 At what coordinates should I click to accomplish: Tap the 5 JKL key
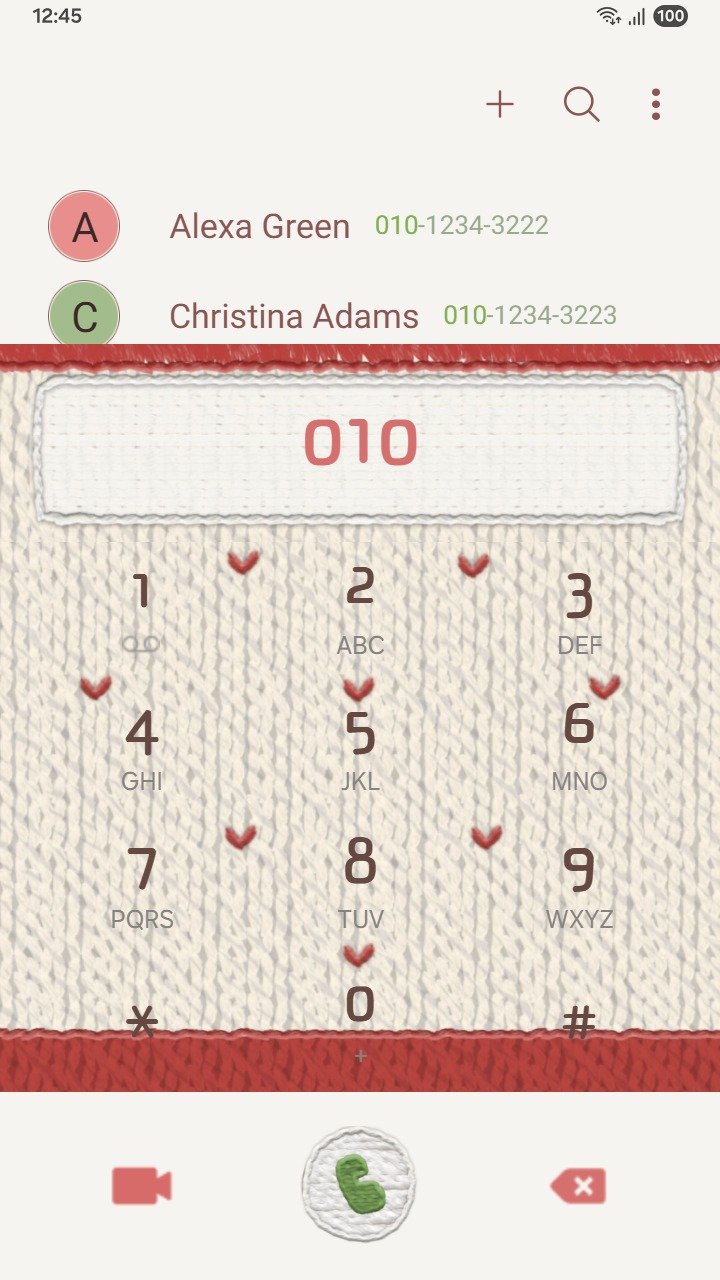pos(360,745)
